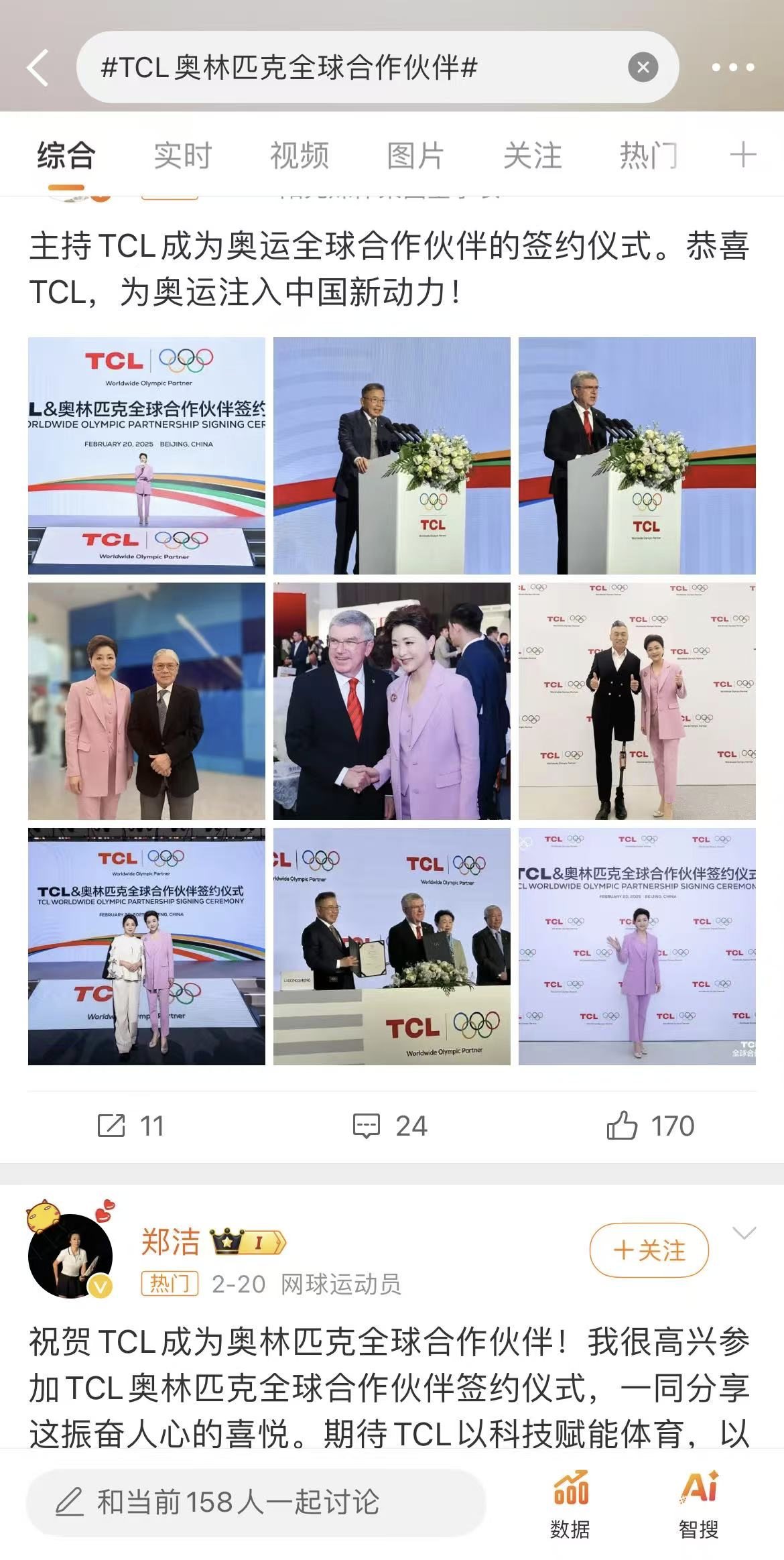Switch to the 视频 tab
The width and height of the screenshot is (784, 1560).
click(299, 156)
